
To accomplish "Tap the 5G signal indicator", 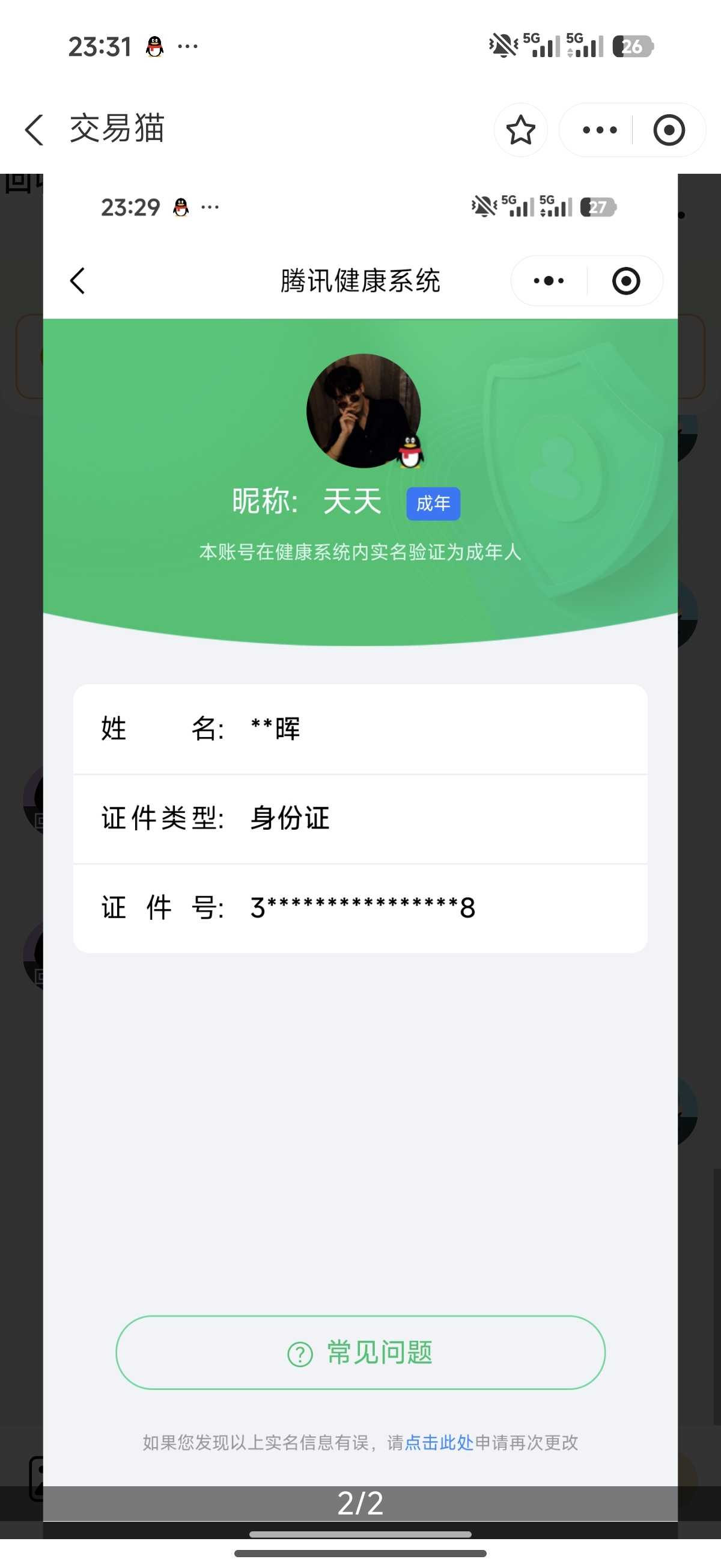I will tap(541, 44).
